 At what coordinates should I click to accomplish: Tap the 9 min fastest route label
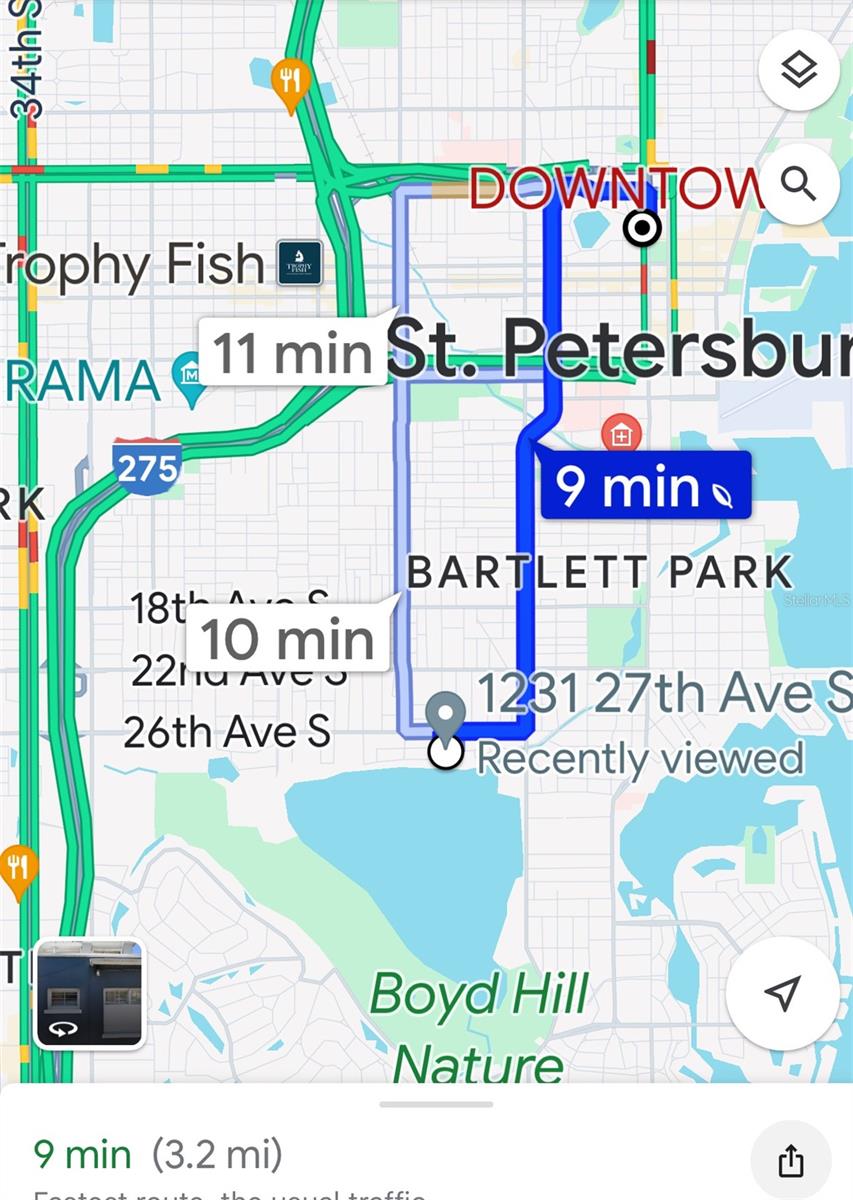[645, 486]
